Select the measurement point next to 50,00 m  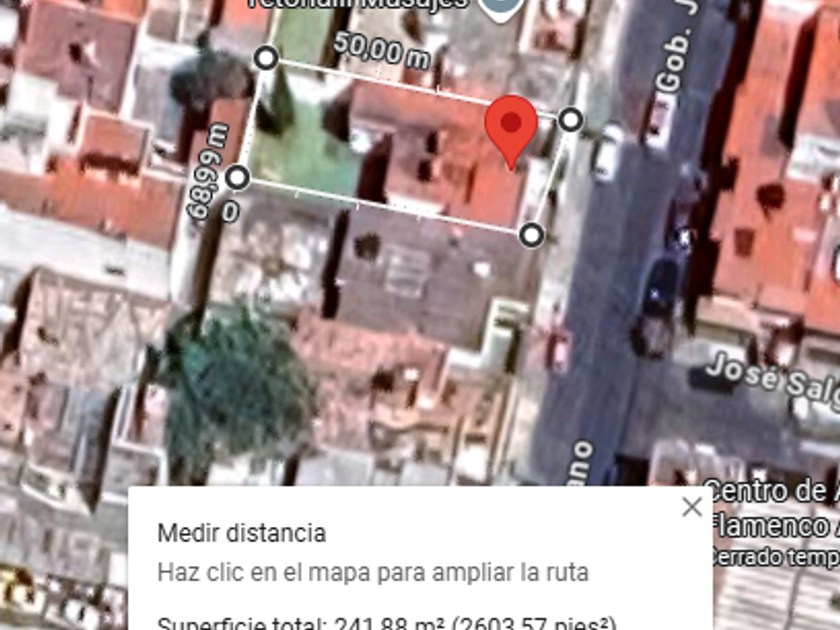(266, 58)
